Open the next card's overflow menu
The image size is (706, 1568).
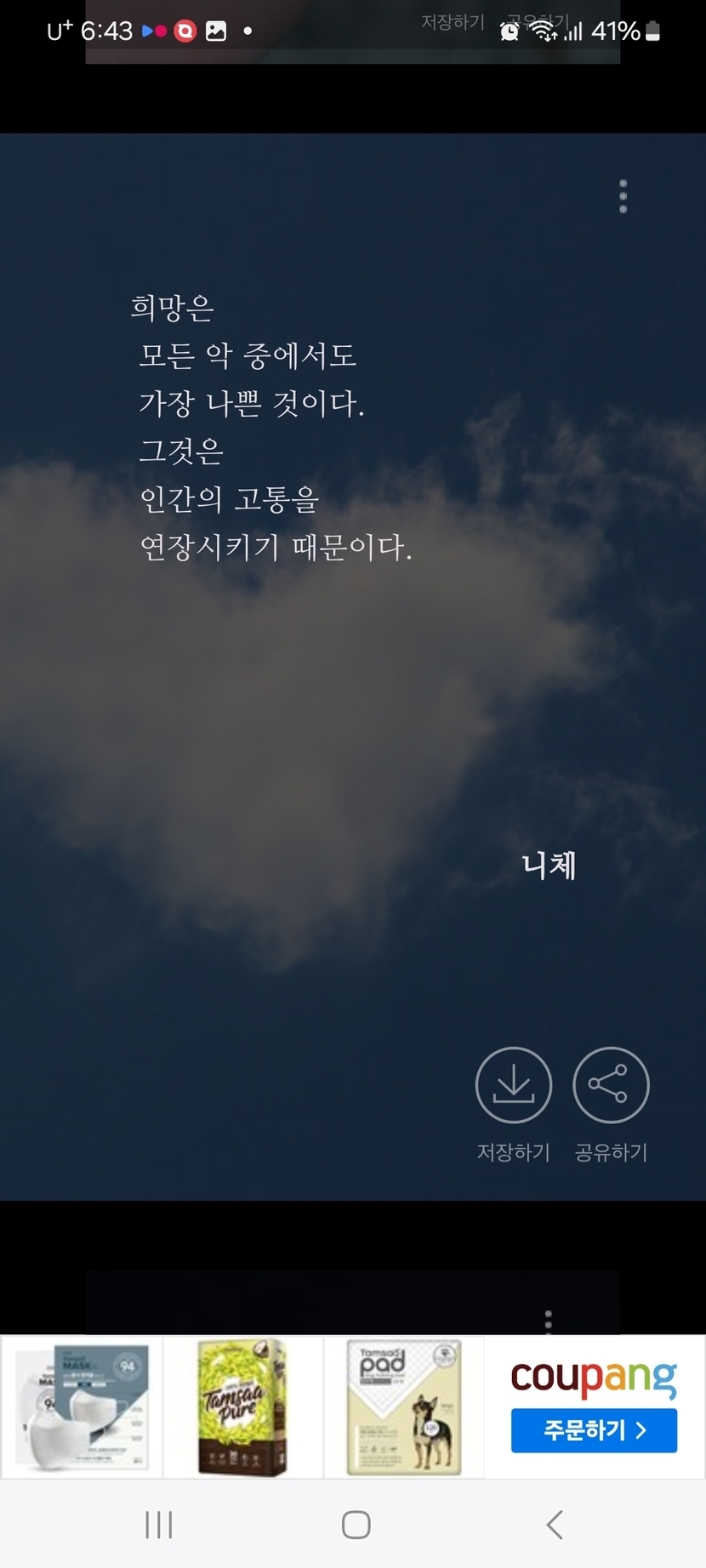click(548, 1320)
